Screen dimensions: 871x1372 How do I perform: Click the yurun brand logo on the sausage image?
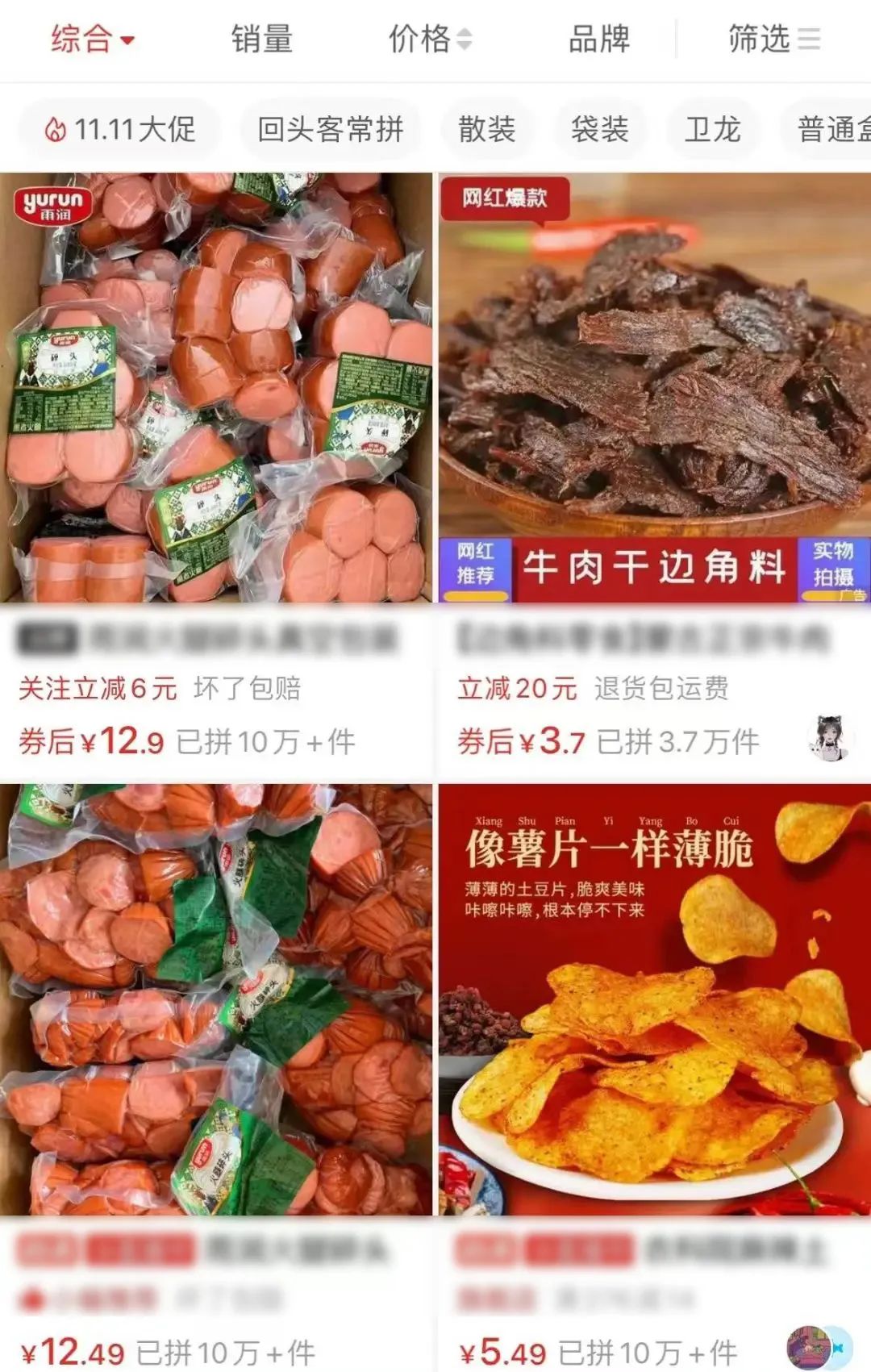52,204
